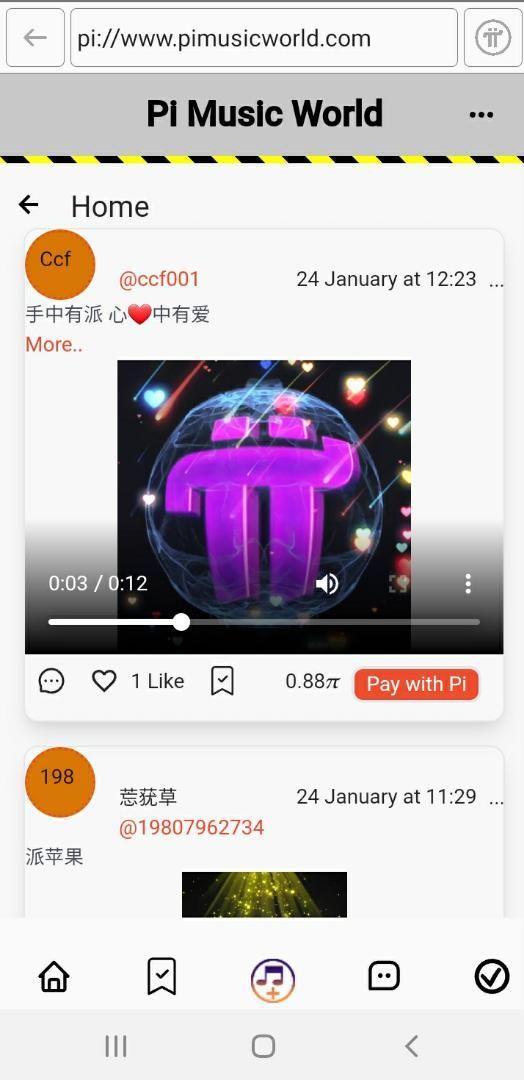Bookmark ccf001's post
Image resolution: width=524 pixels, height=1080 pixels.
pos(222,681)
